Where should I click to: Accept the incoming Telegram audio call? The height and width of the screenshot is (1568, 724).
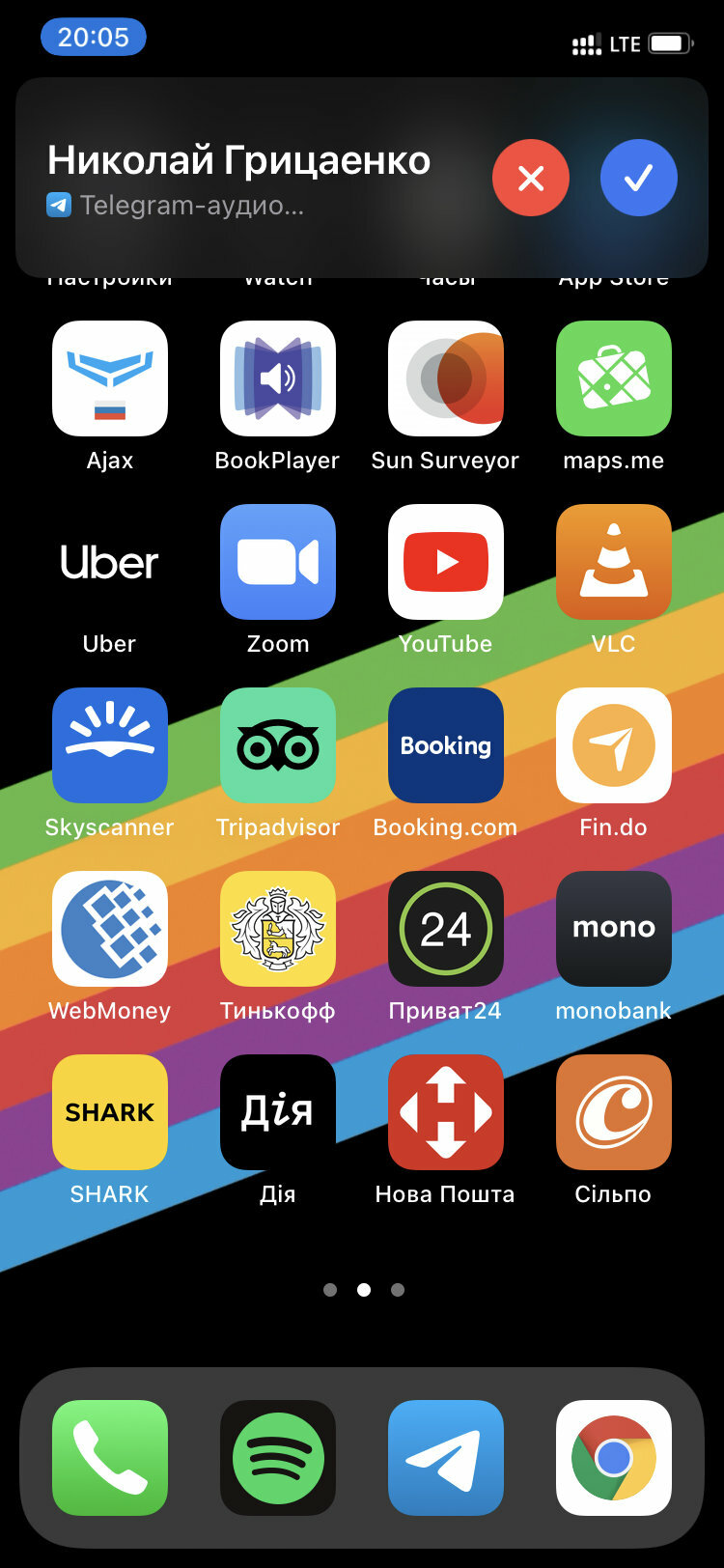639,178
